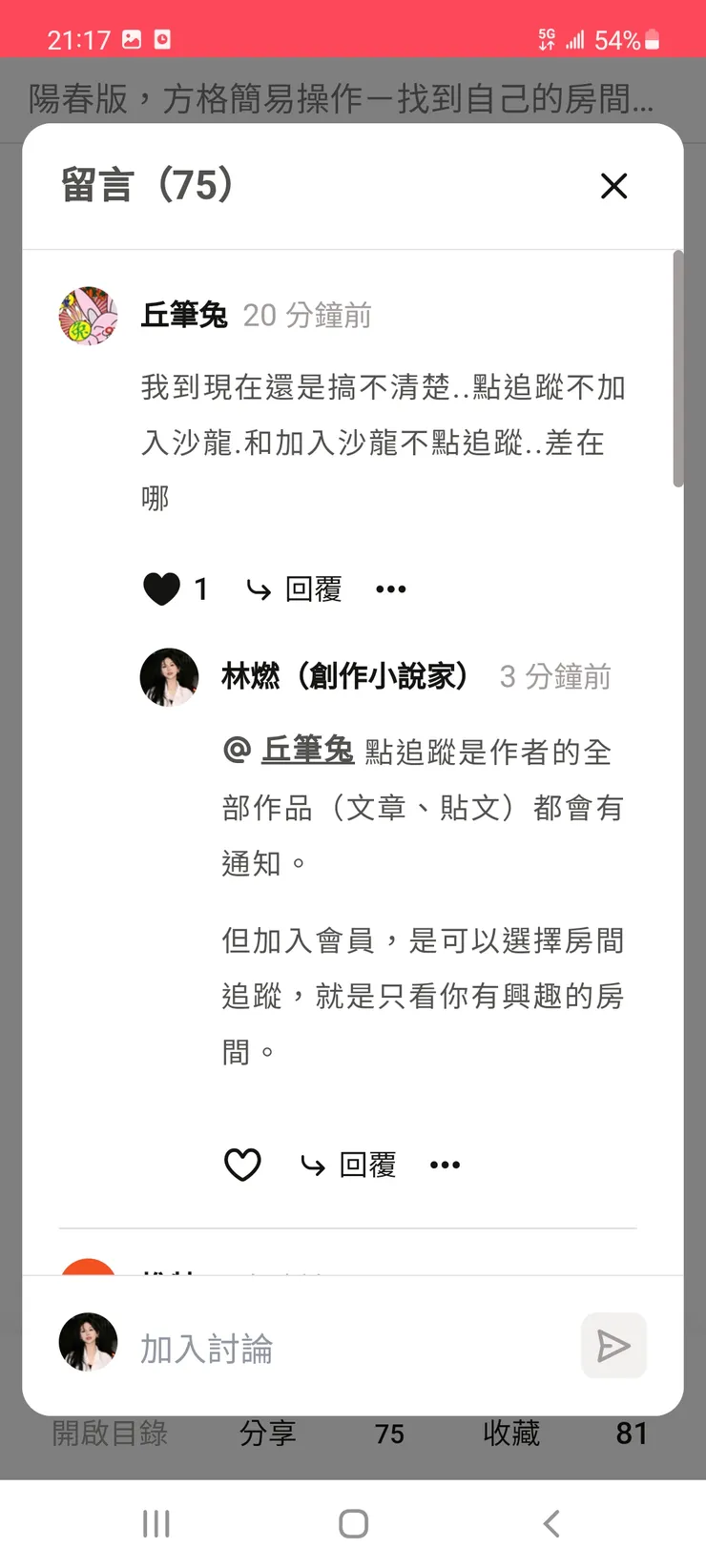Tap the send message arrow icon

coord(613,1346)
